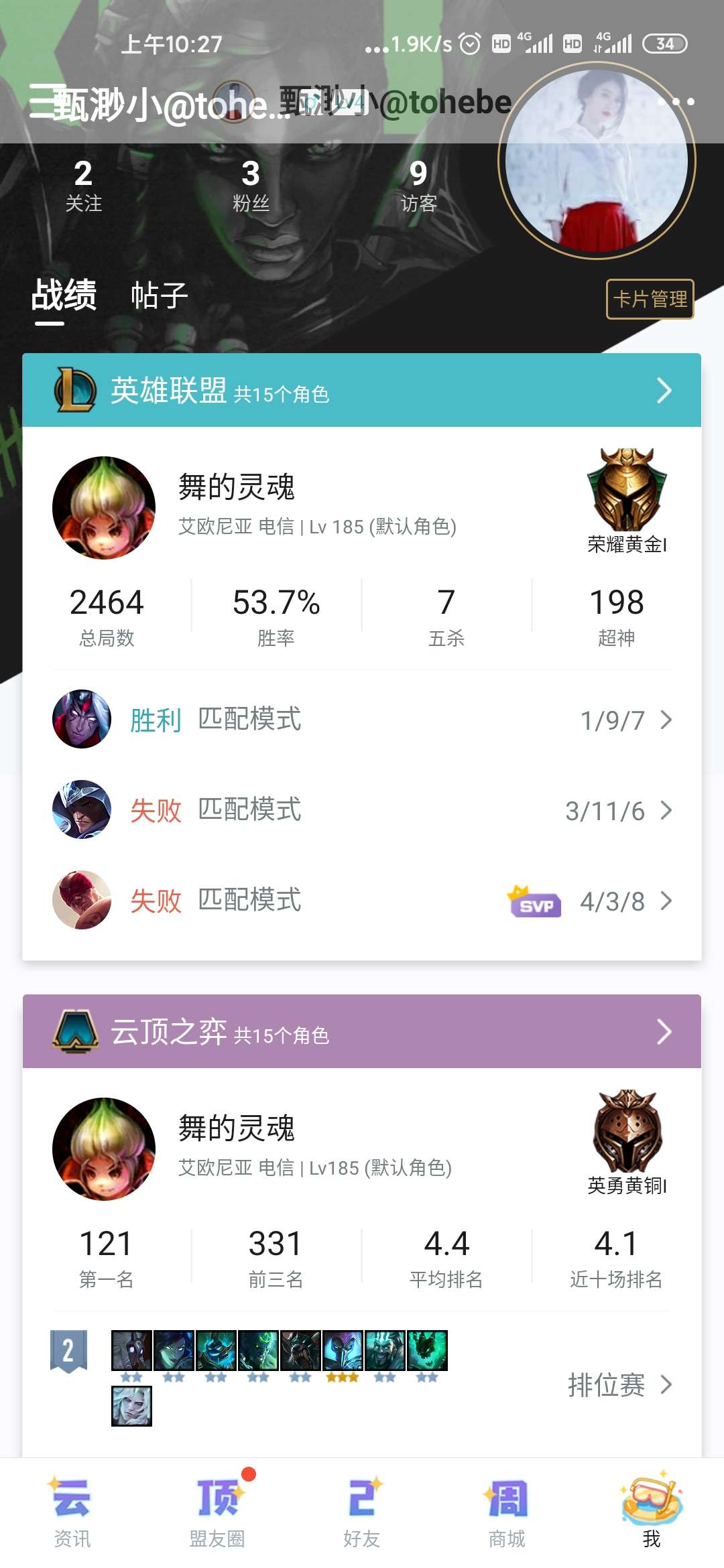The image size is (724, 1568).
Task: Open the 云顶之弈 roles header
Action: [x=362, y=1031]
